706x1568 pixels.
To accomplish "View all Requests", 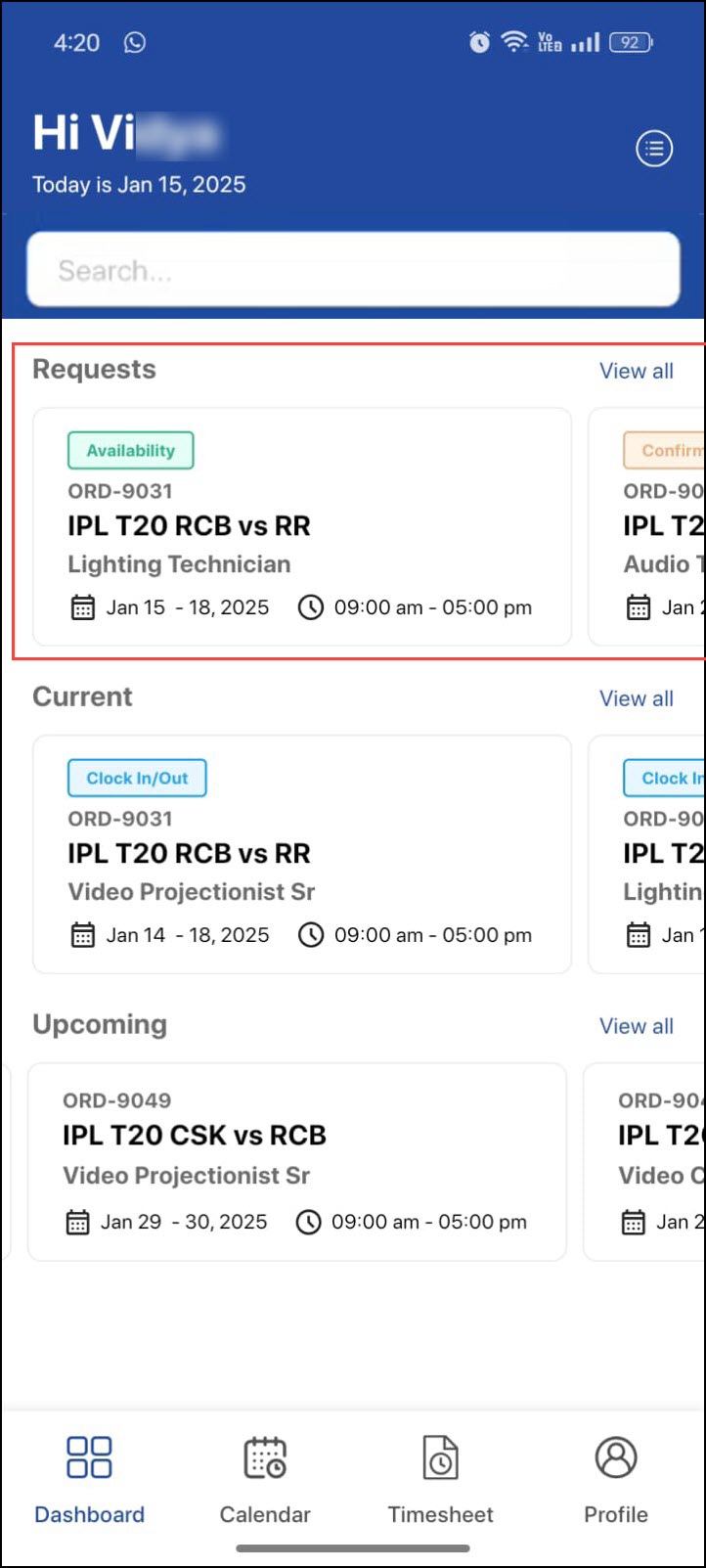I will 636,371.
